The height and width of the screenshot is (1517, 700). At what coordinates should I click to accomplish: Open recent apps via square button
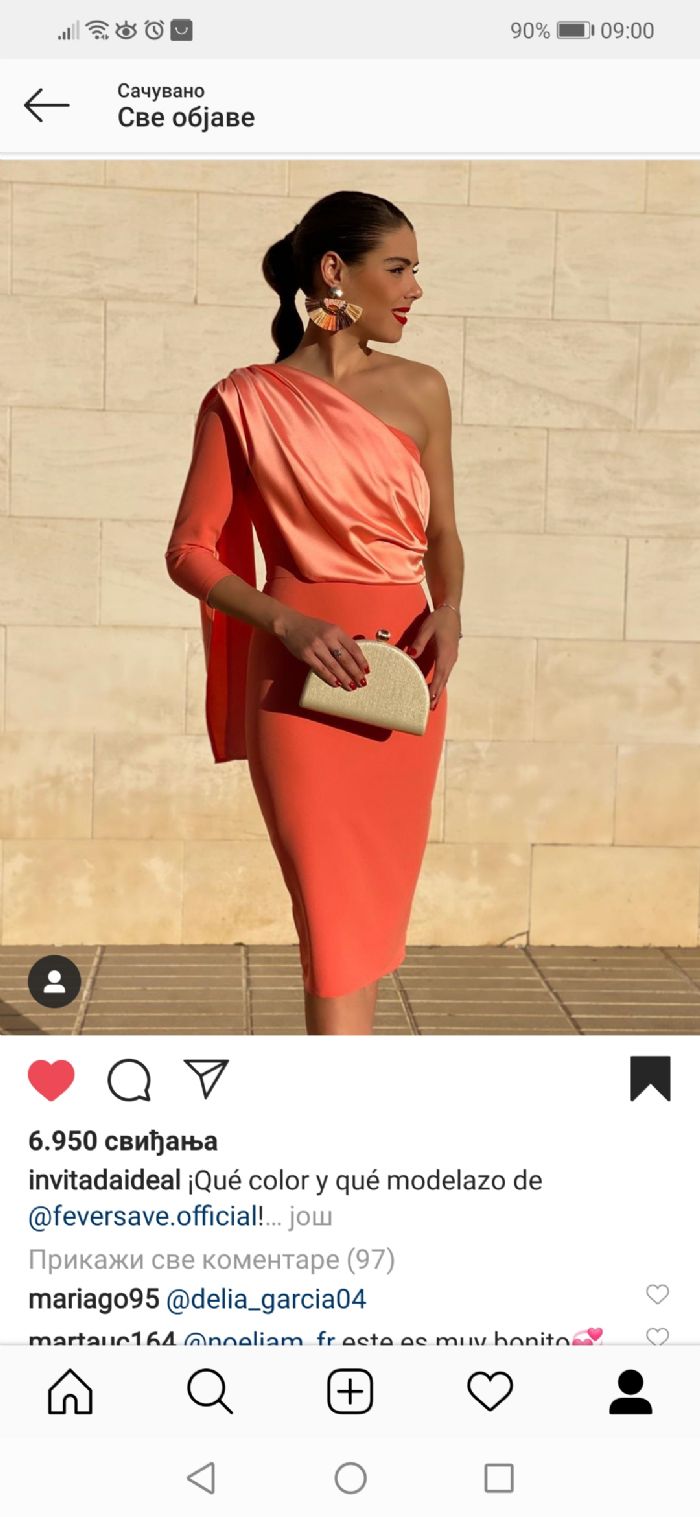coord(498,1478)
